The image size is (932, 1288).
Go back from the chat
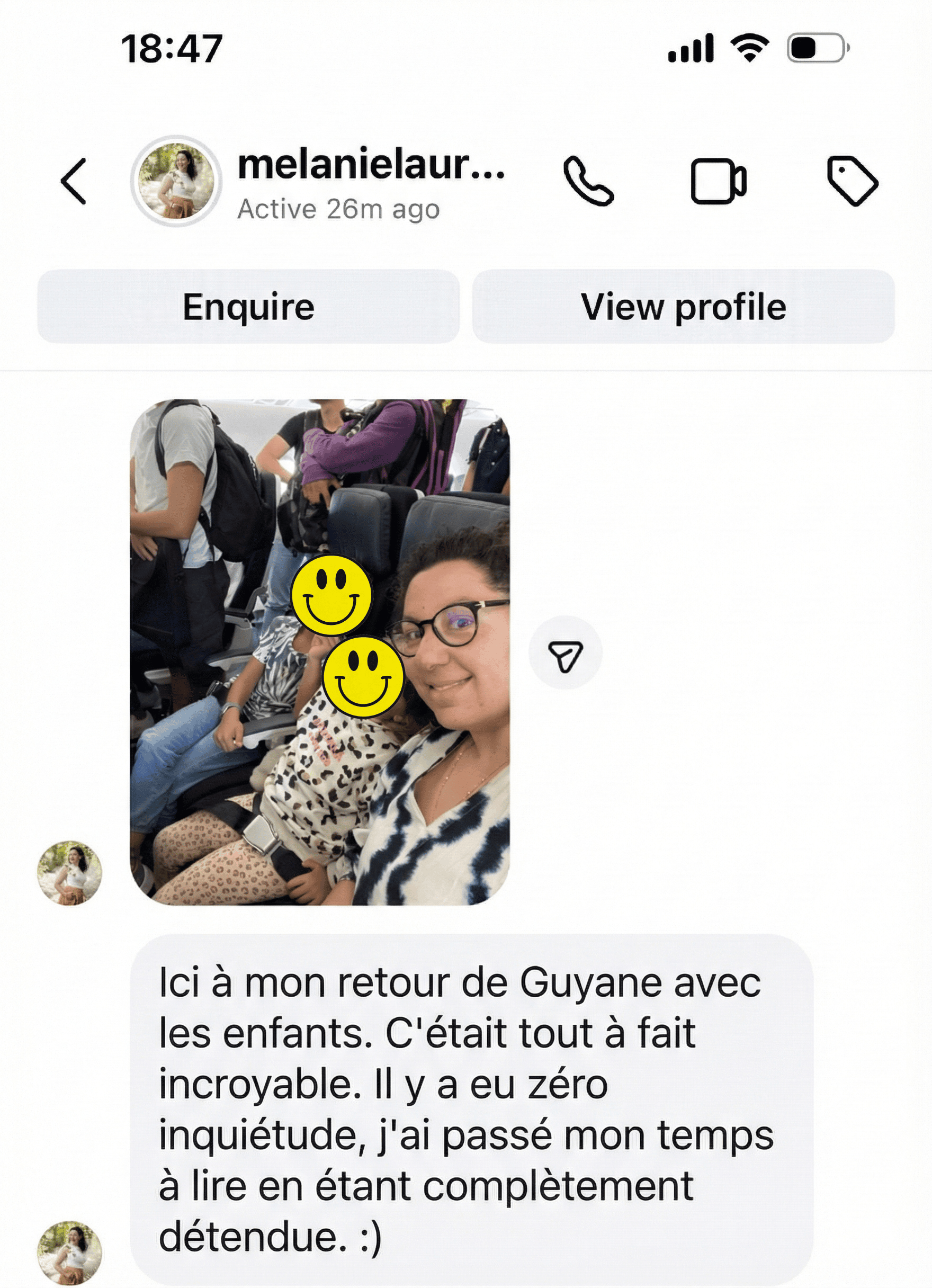pos(74,181)
